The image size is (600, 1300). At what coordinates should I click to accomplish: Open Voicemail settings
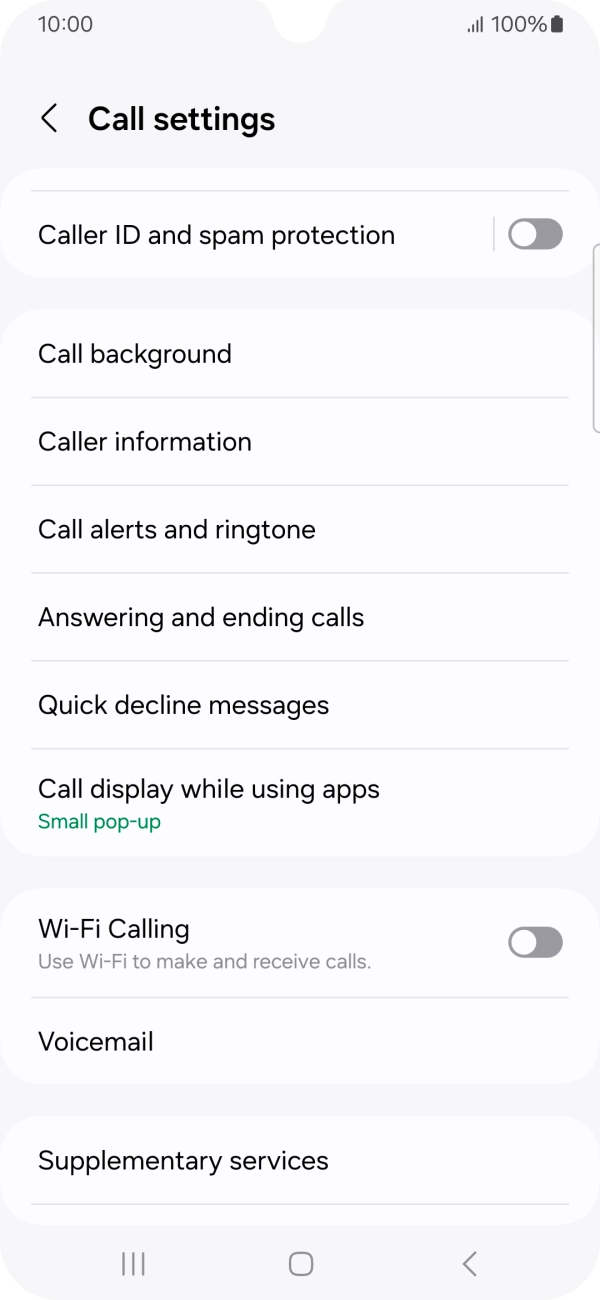pyautogui.click(x=300, y=1042)
